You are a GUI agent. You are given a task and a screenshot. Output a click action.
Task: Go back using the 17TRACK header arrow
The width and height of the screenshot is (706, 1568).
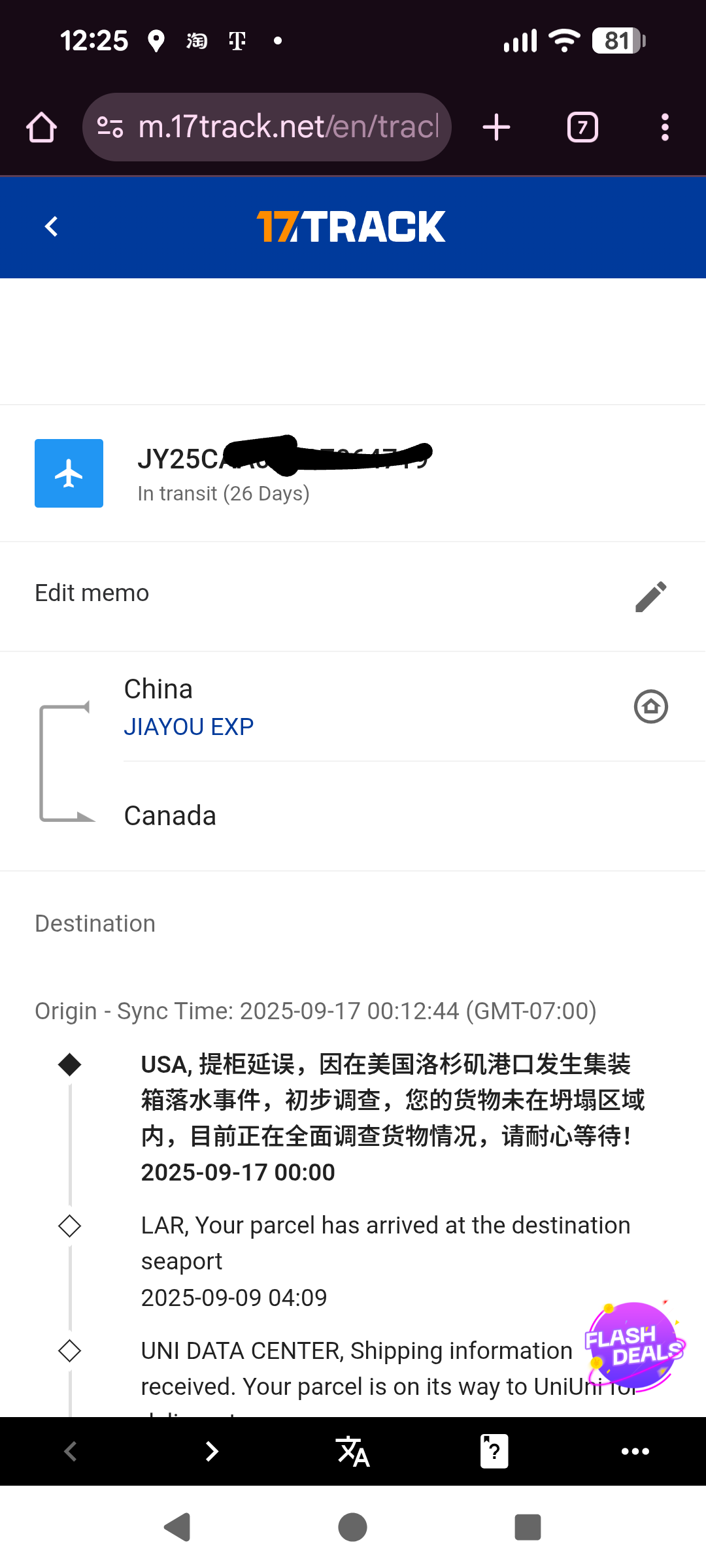pyautogui.click(x=52, y=227)
